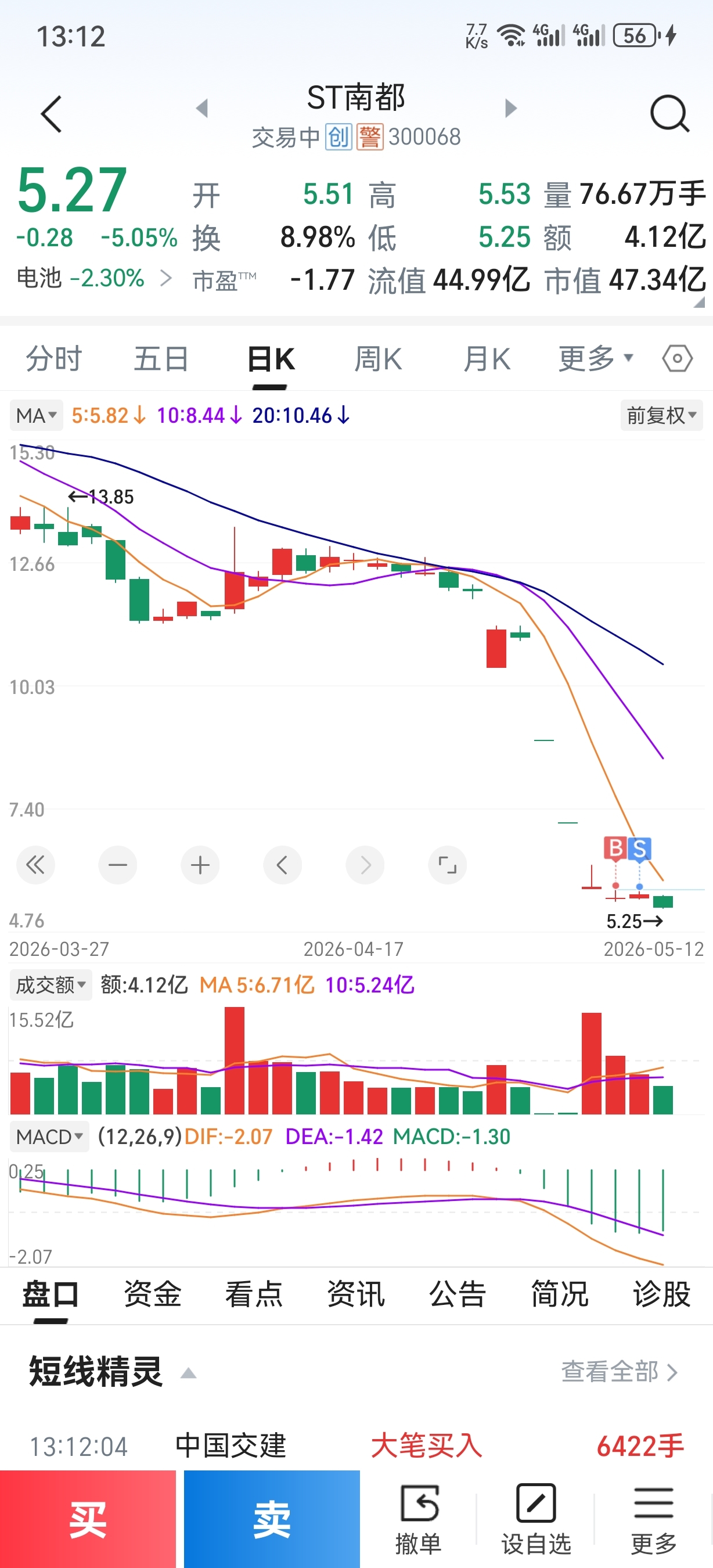Open chart settings hexagon icon
The width and height of the screenshot is (713, 1568).
click(676, 358)
